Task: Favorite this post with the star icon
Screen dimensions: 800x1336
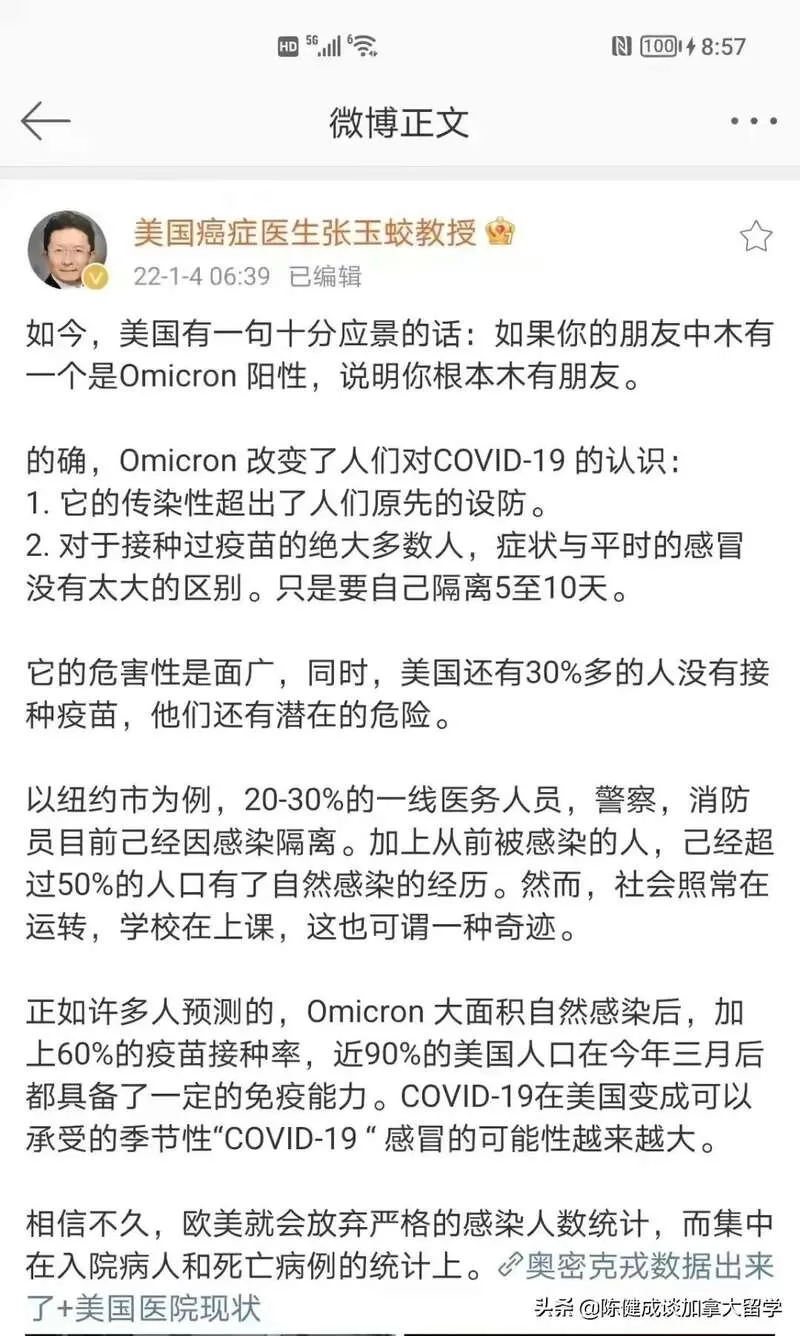Action: (756, 236)
